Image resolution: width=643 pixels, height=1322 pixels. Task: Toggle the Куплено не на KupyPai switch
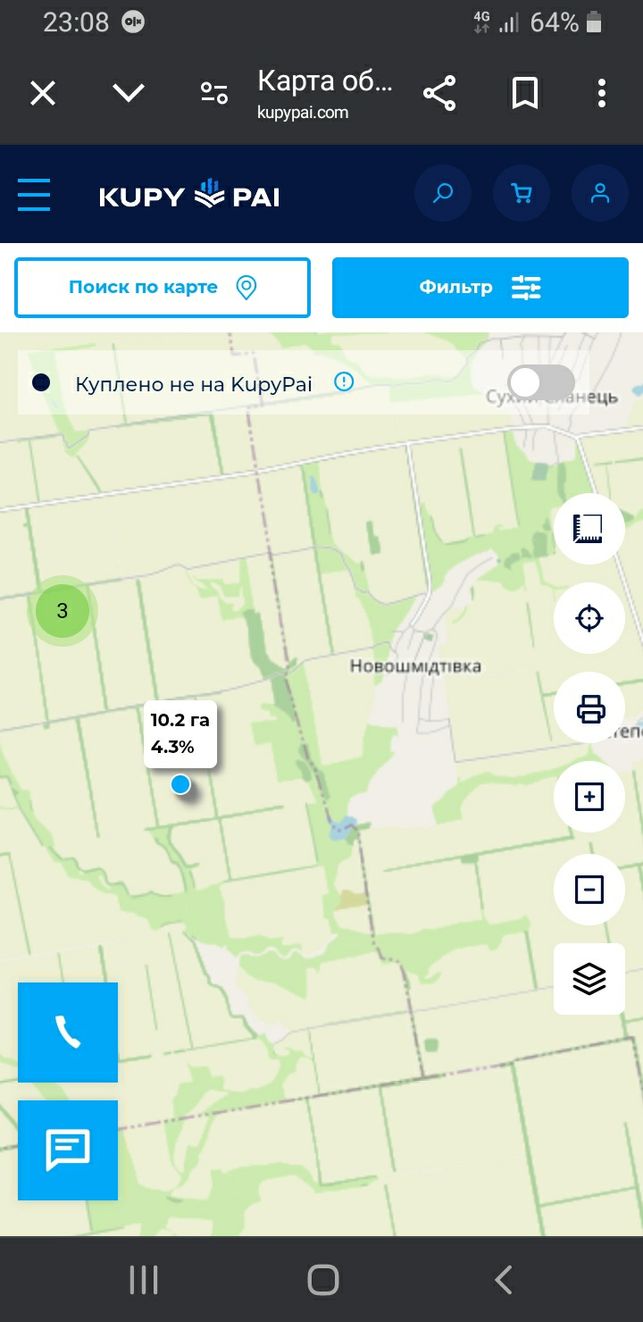pos(541,382)
